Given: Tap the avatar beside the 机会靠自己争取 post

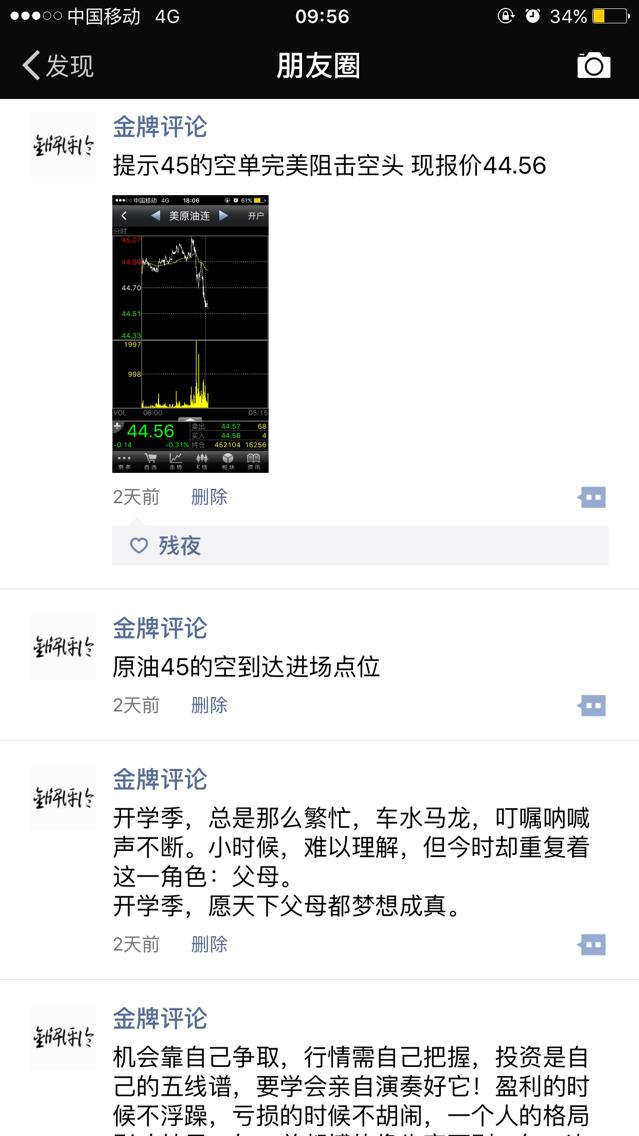Looking at the screenshot, I should point(63,1035).
